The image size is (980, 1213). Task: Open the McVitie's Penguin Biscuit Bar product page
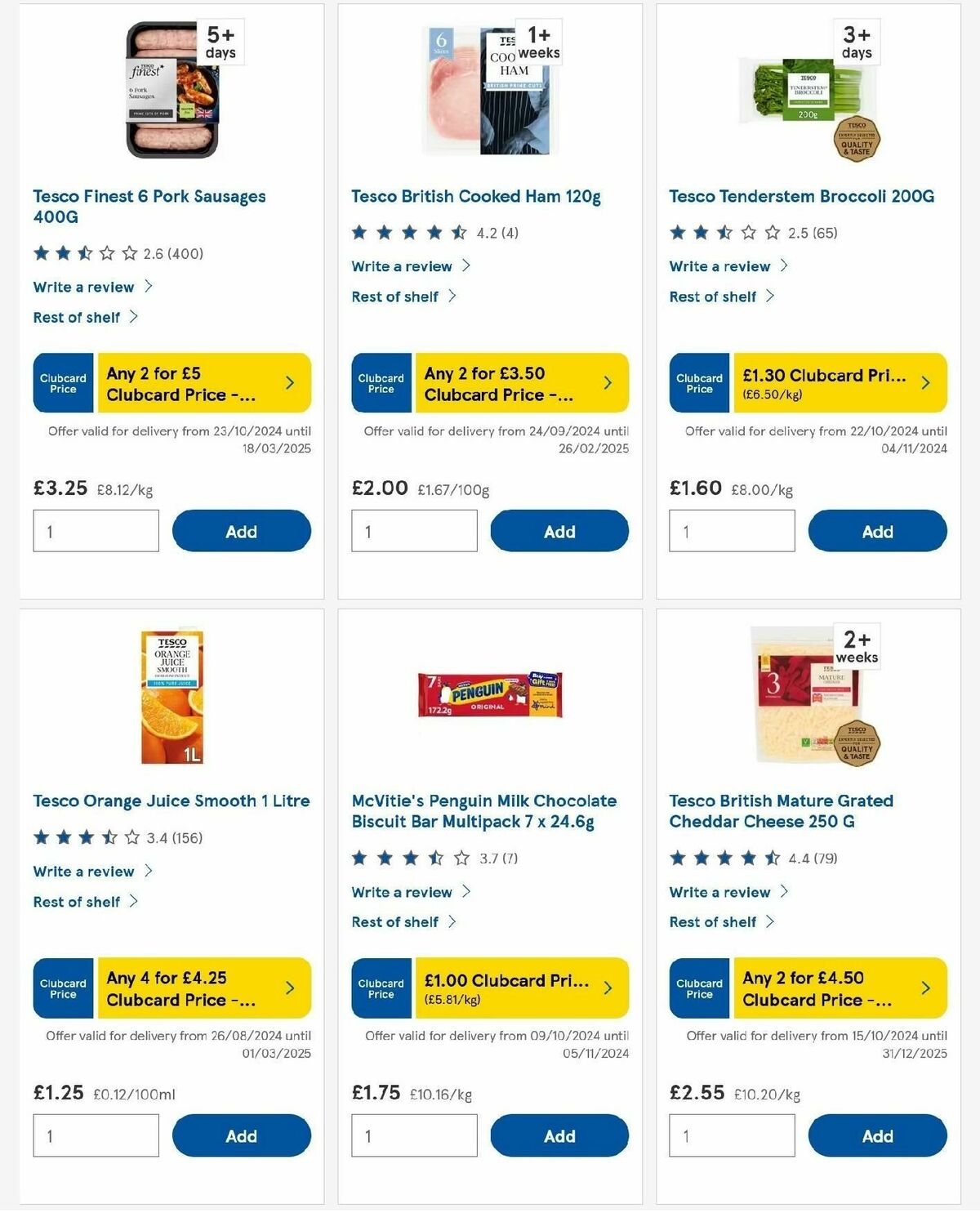(x=483, y=811)
